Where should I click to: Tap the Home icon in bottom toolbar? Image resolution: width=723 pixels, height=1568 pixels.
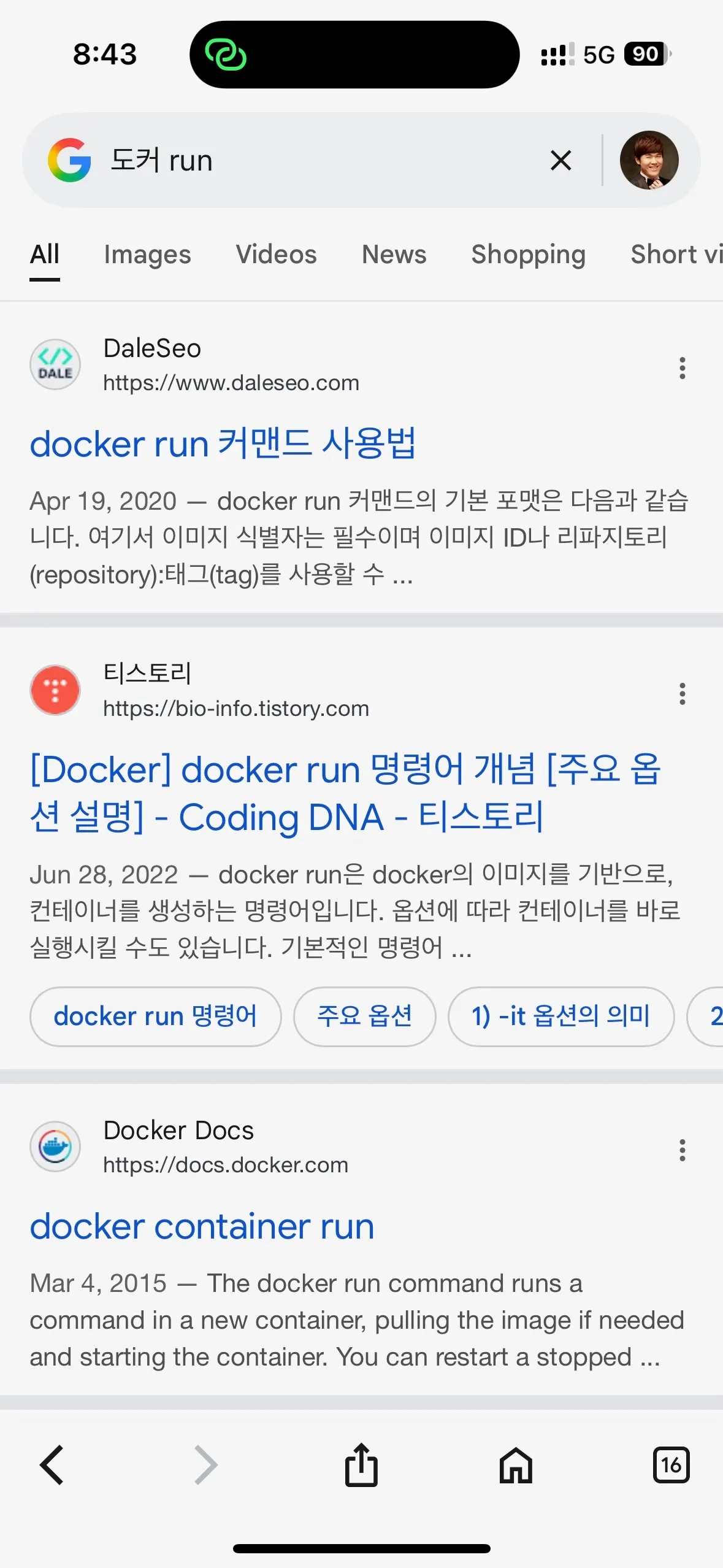(516, 1466)
